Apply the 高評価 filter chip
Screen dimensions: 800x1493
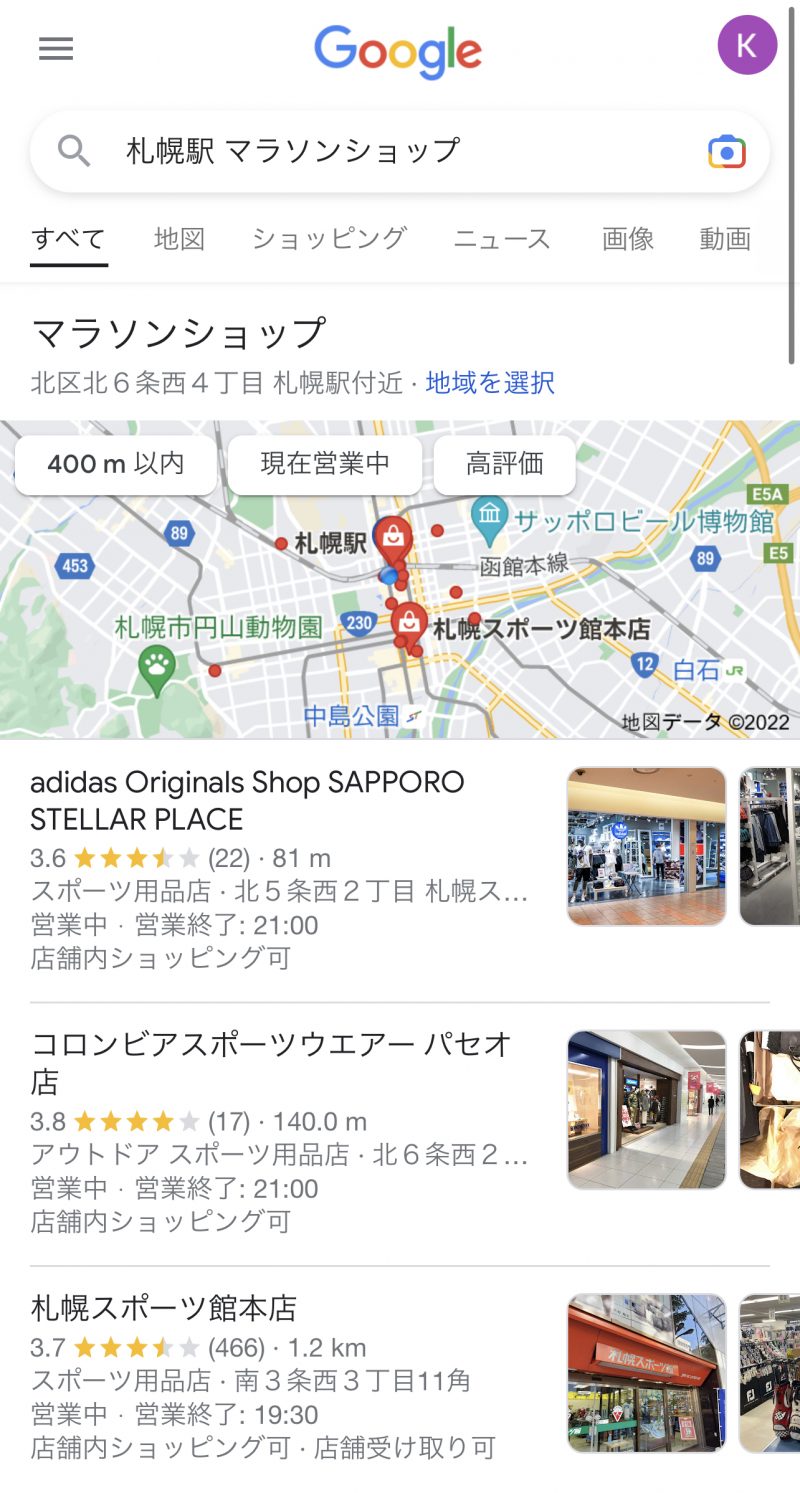point(505,464)
